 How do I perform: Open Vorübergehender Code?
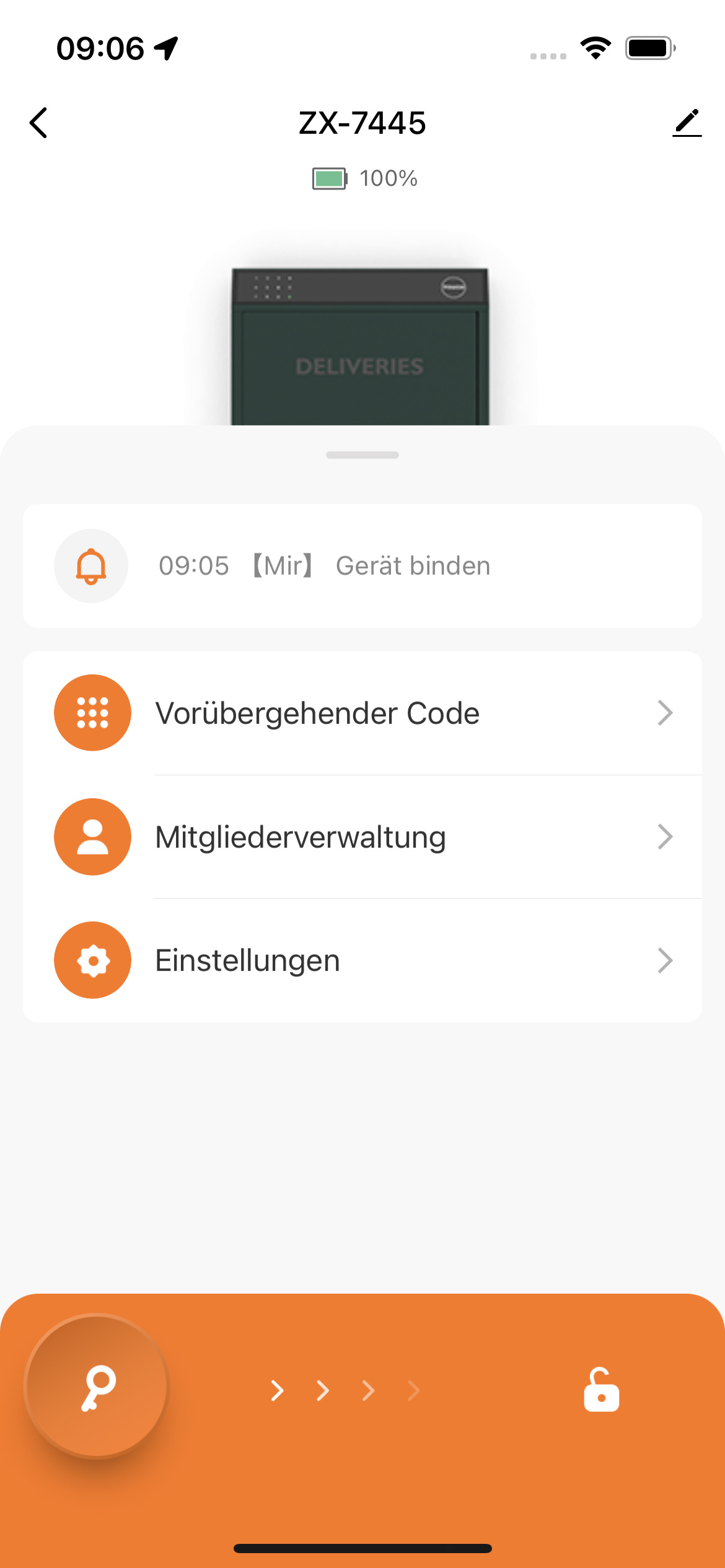pos(362,713)
